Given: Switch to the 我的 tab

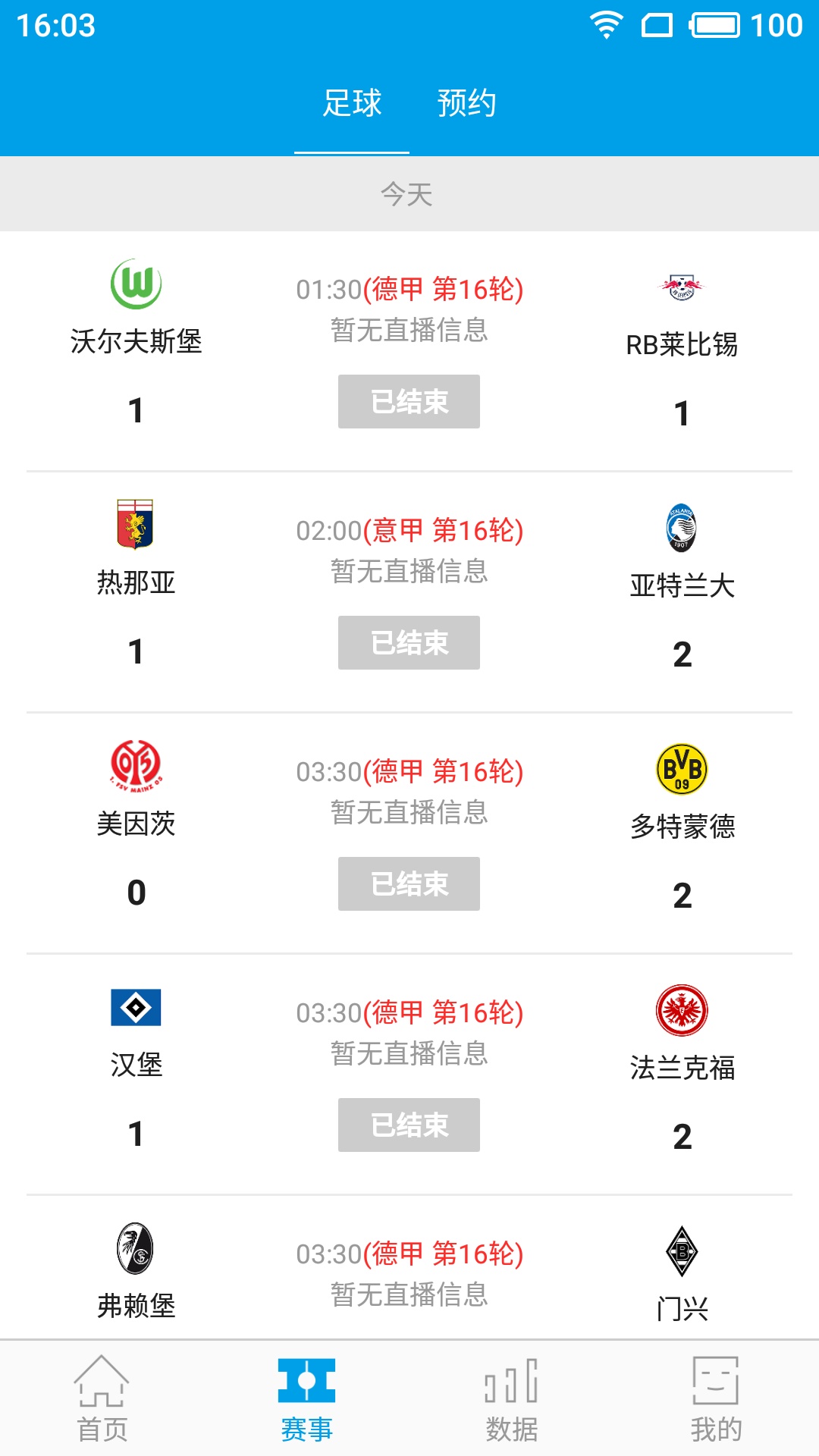Looking at the screenshot, I should 715,1399.
